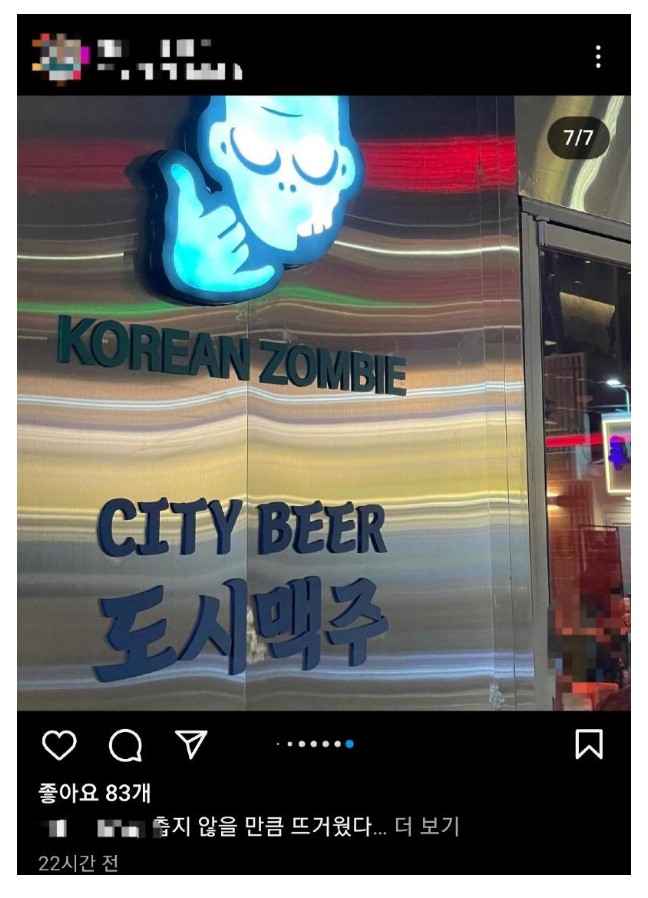Save the post with the bookmark icon

click(588, 744)
